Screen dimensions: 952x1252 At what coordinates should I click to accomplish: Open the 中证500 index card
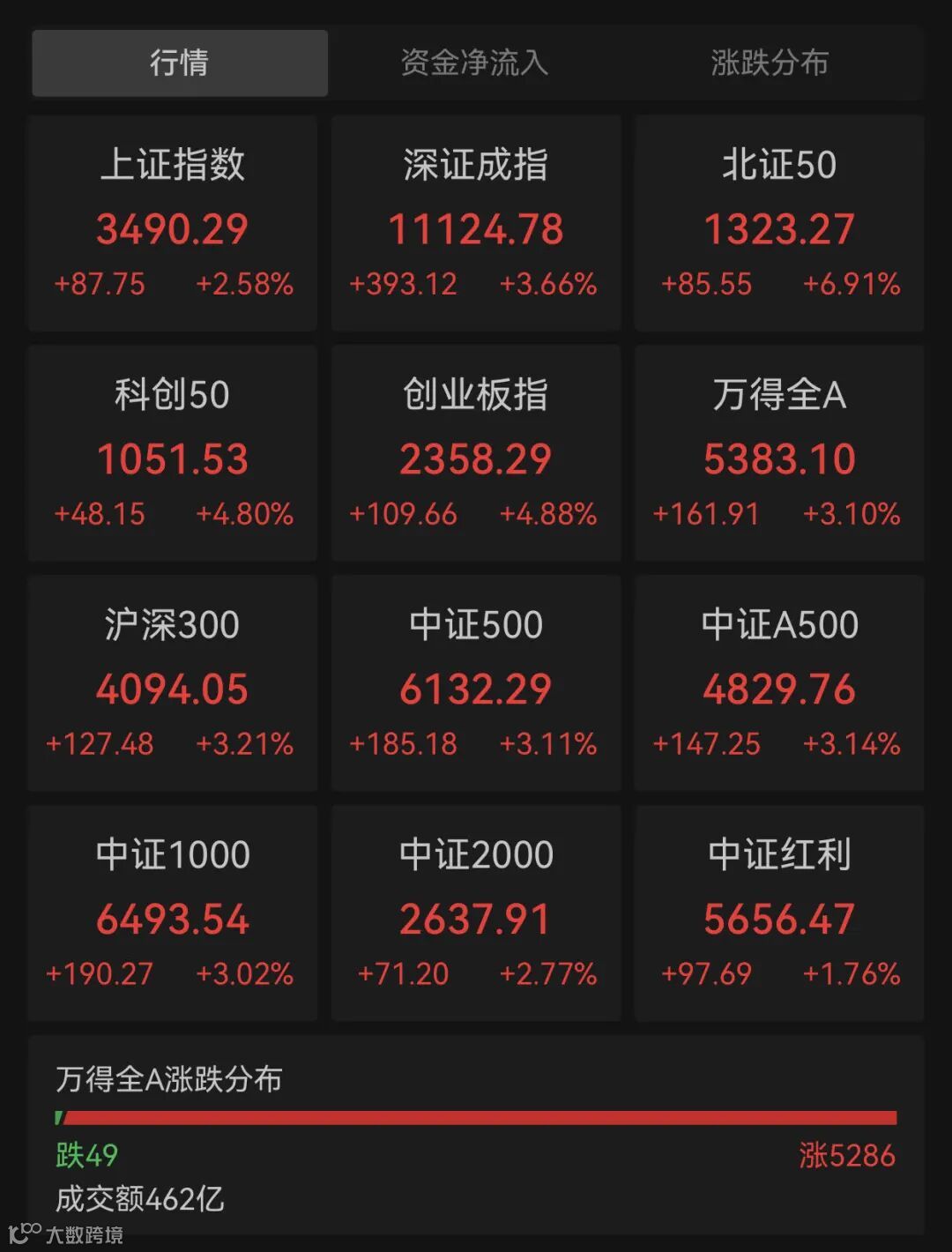click(476, 683)
